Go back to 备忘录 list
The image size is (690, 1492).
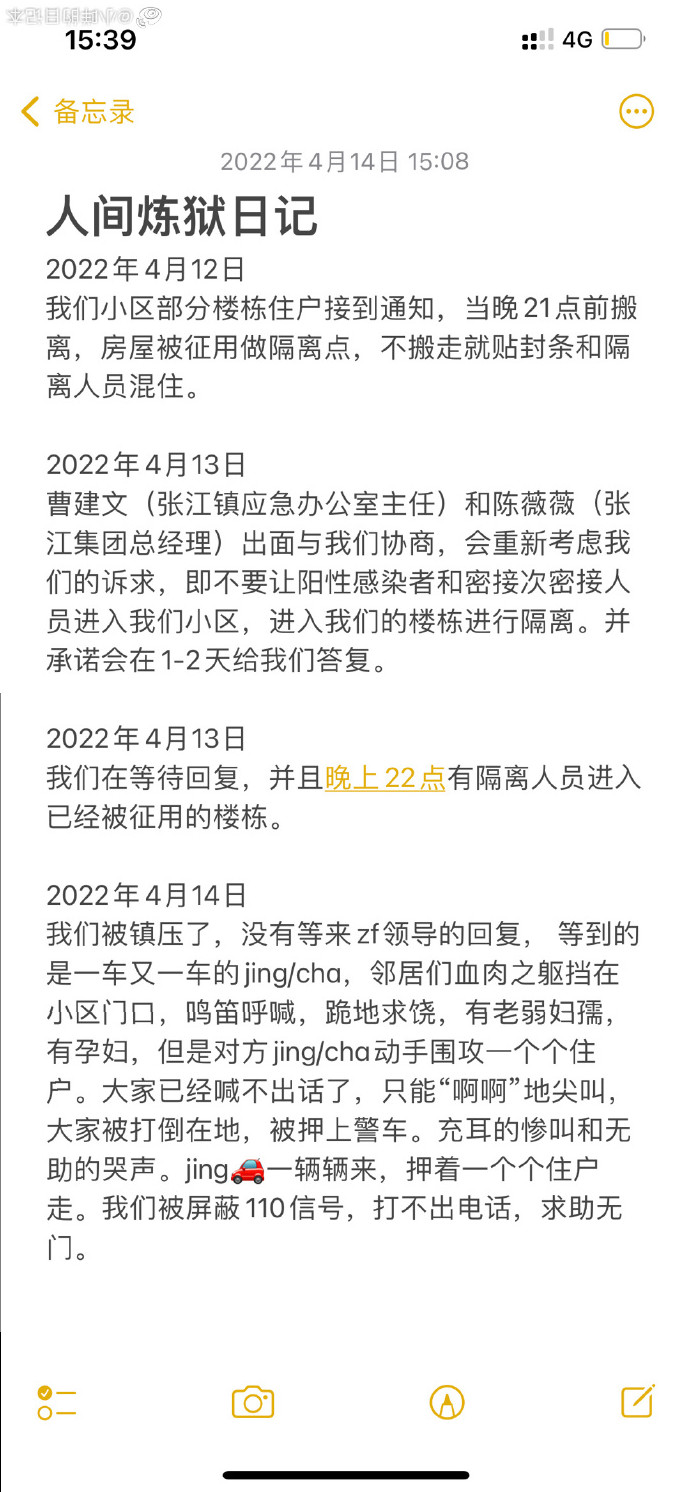tap(78, 112)
